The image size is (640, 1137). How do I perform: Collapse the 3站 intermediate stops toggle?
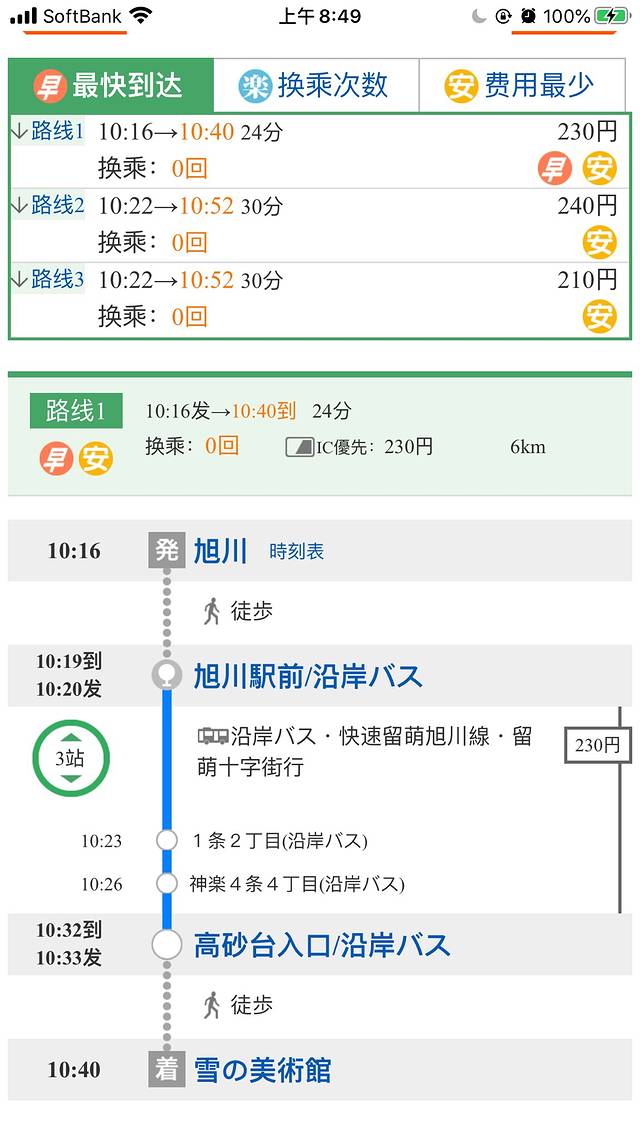tap(70, 758)
